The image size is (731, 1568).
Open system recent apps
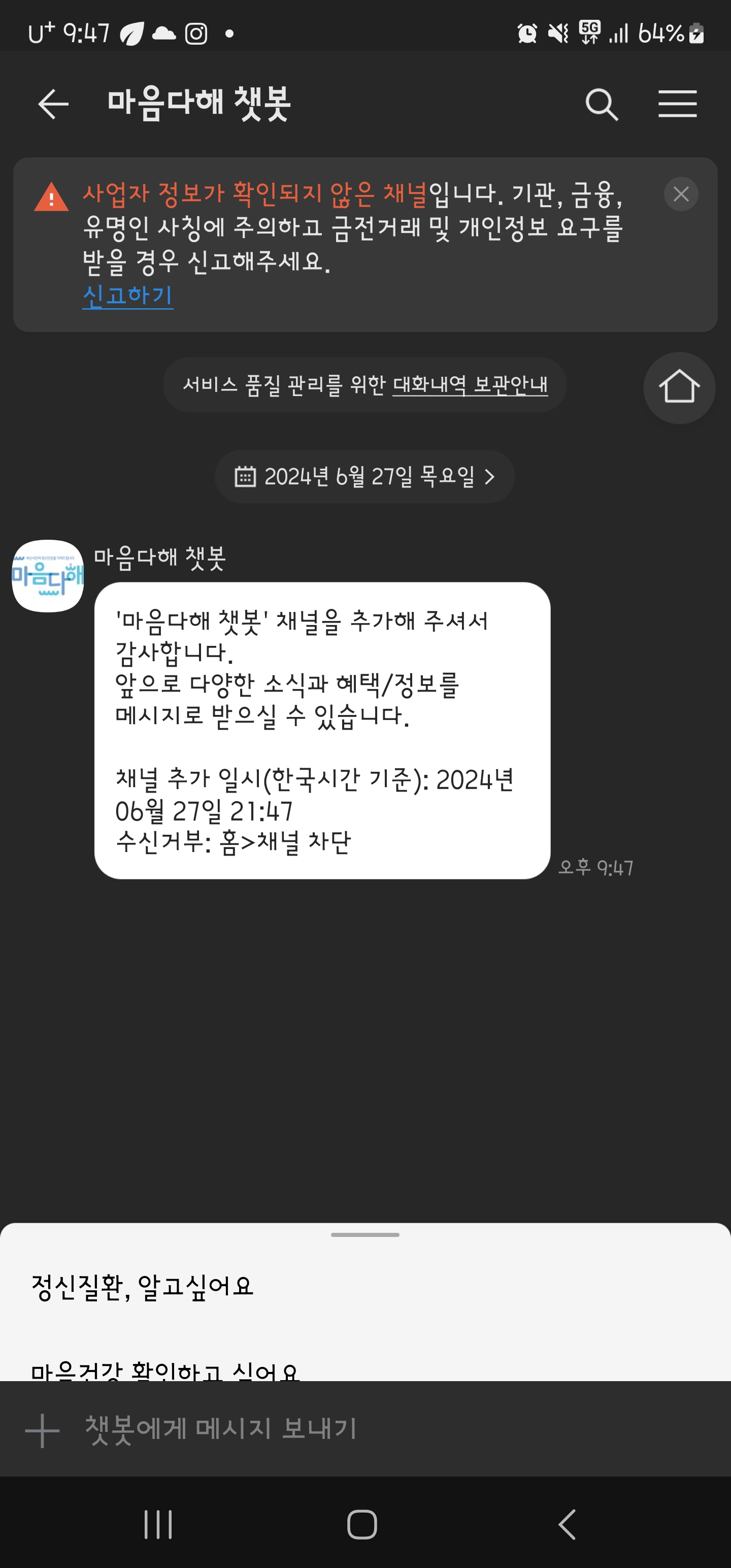point(158,1524)
